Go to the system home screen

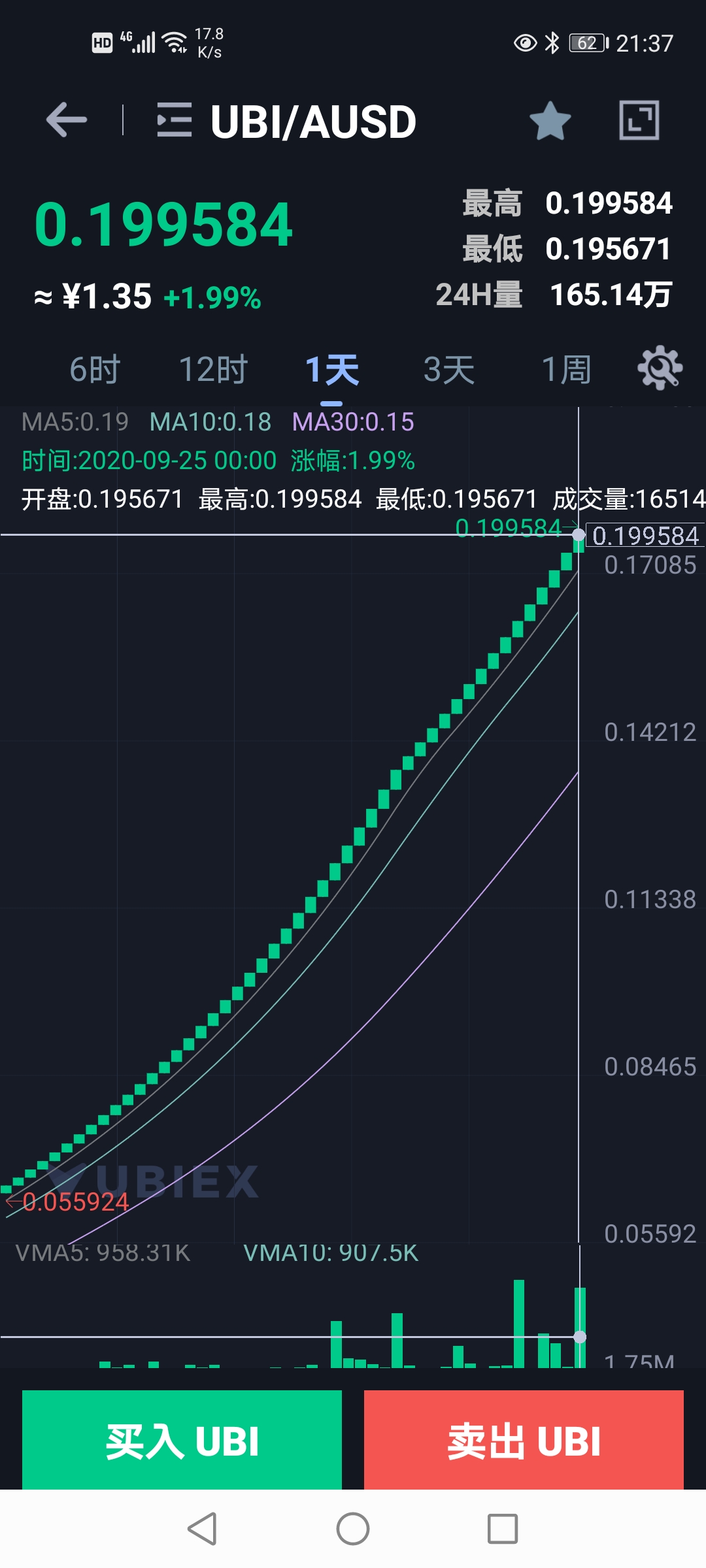[x=353, y=1529]
